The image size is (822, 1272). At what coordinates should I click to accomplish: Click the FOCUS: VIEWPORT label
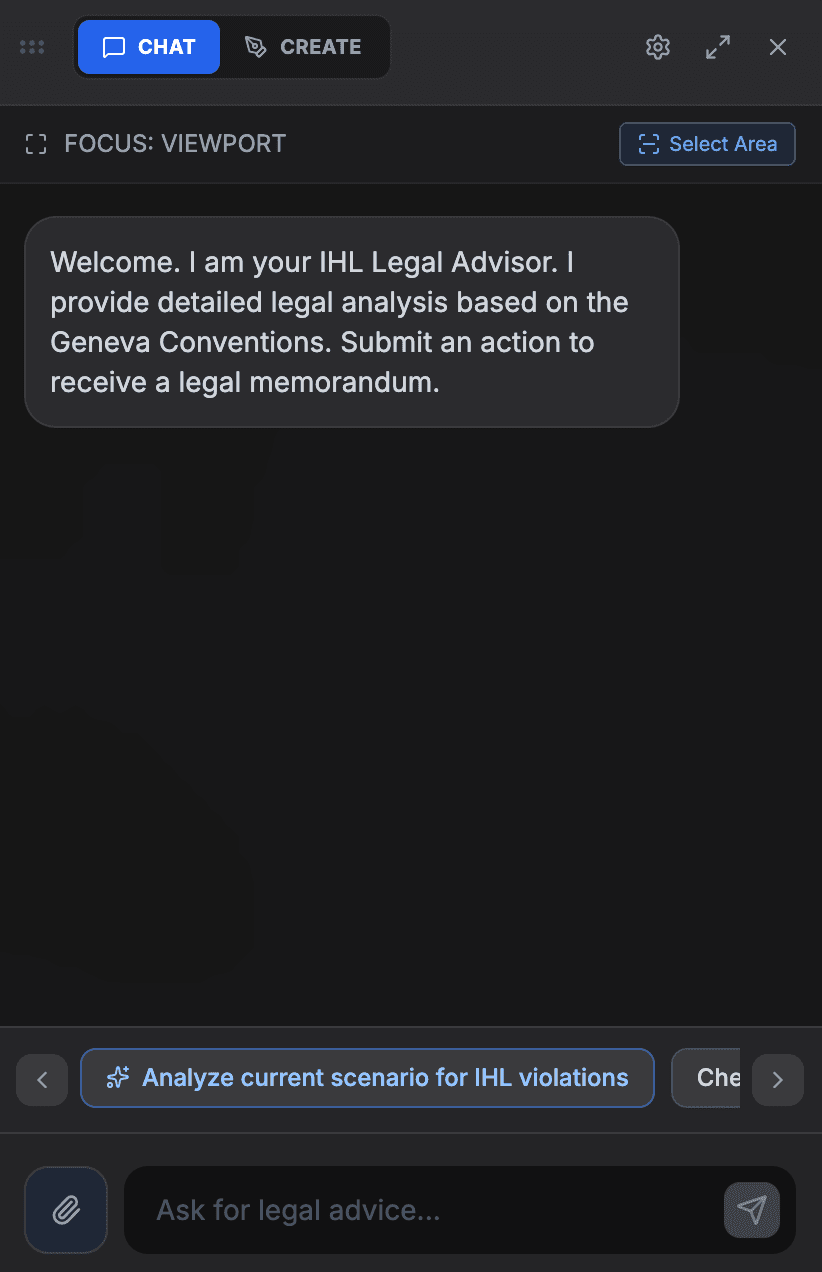pyautogui.click(x=174, y=144)
